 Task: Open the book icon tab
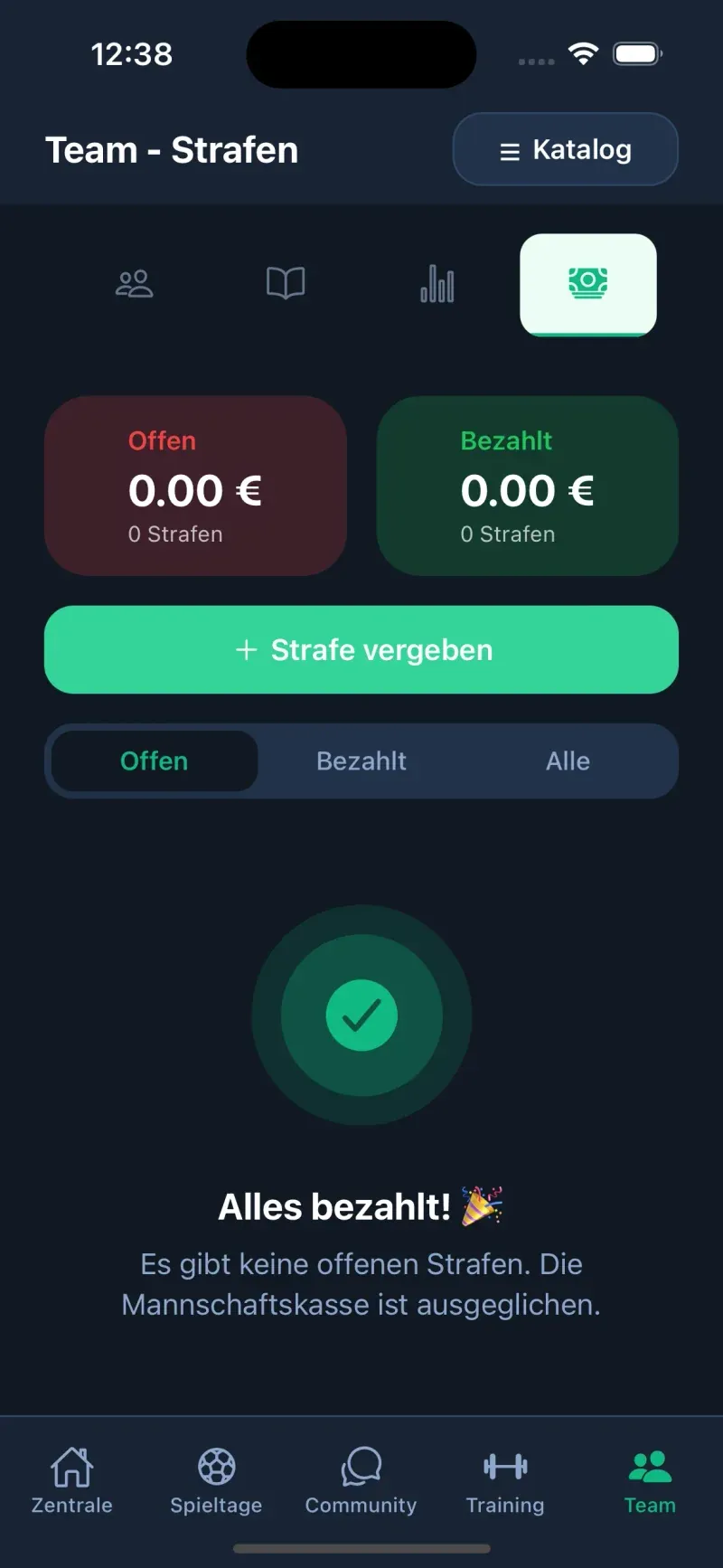[286, 284]
